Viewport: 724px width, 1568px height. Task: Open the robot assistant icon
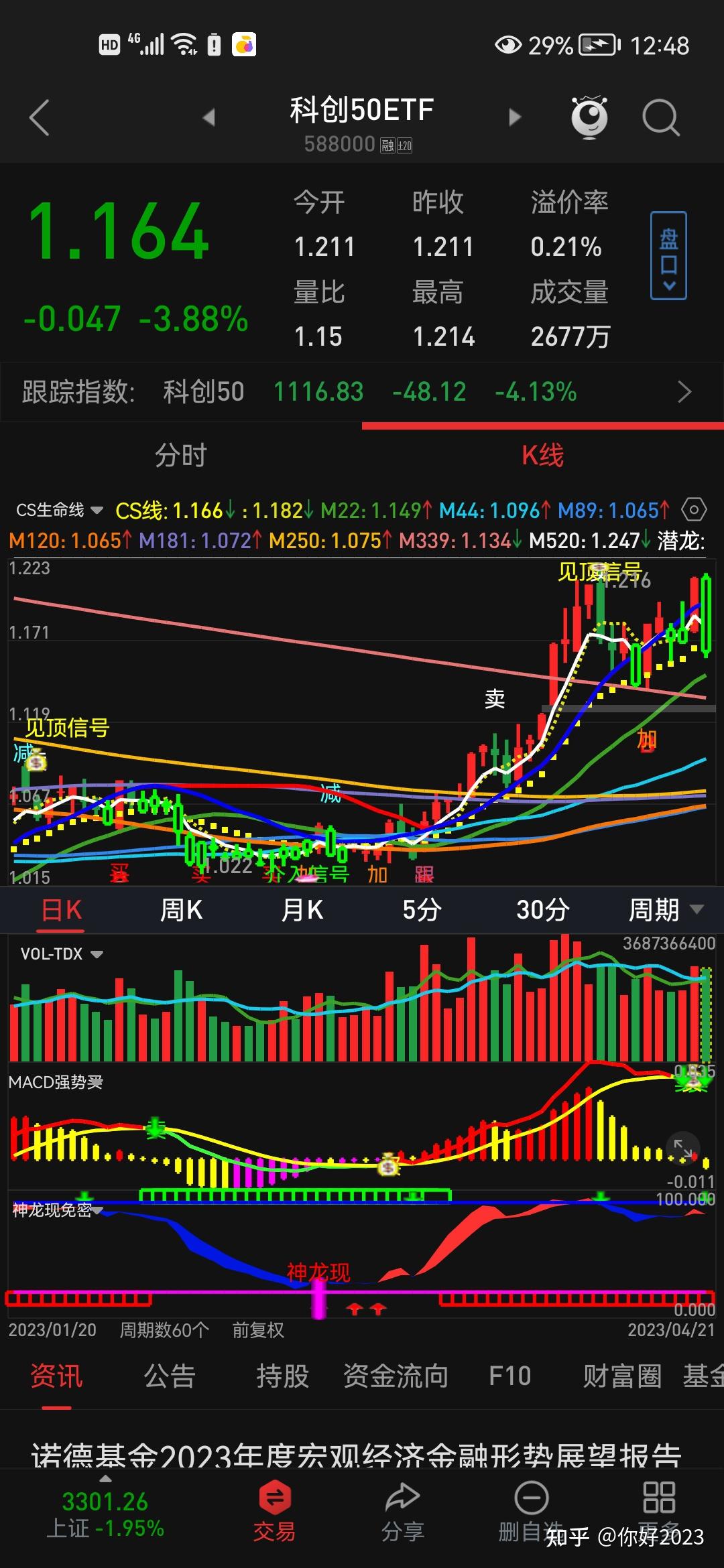589,117
